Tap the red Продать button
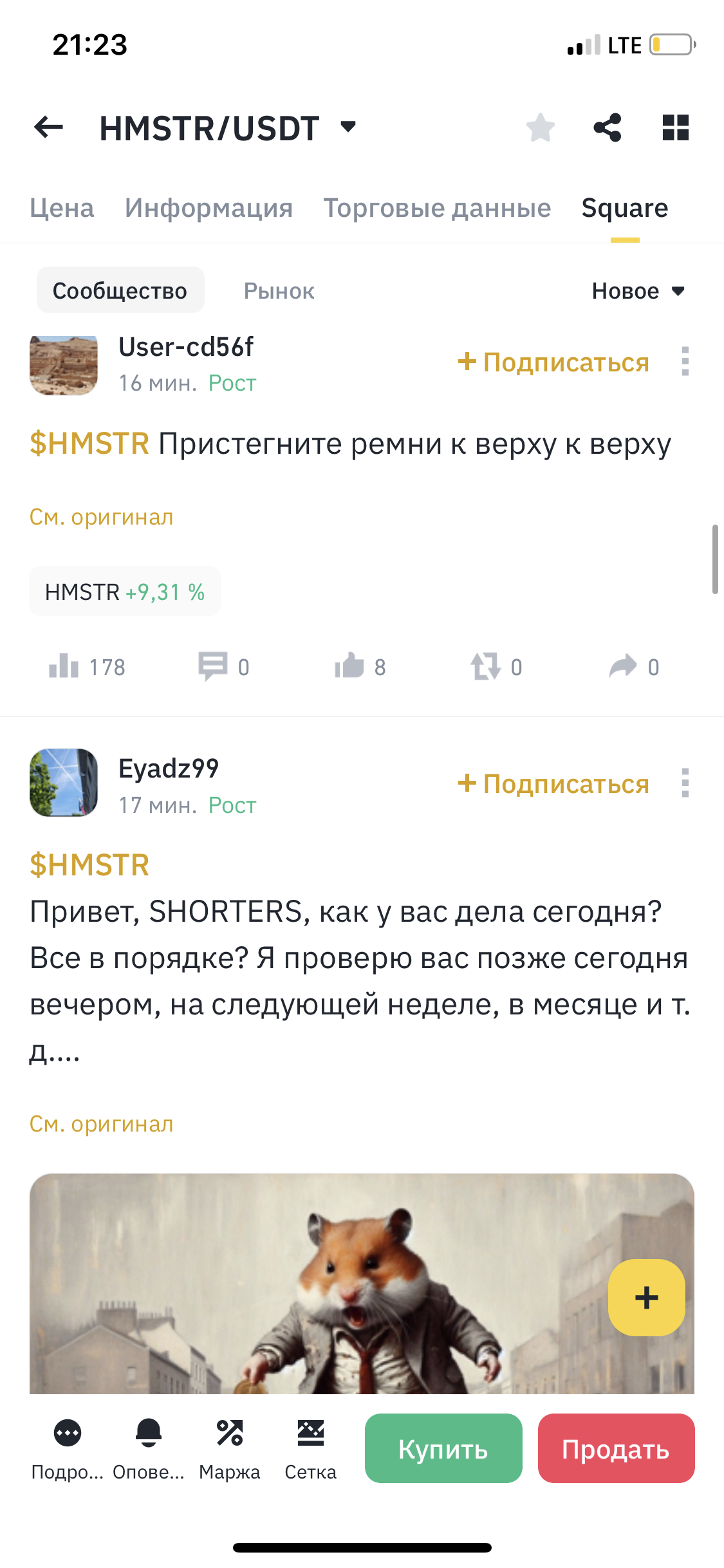 coord(616,1448)
